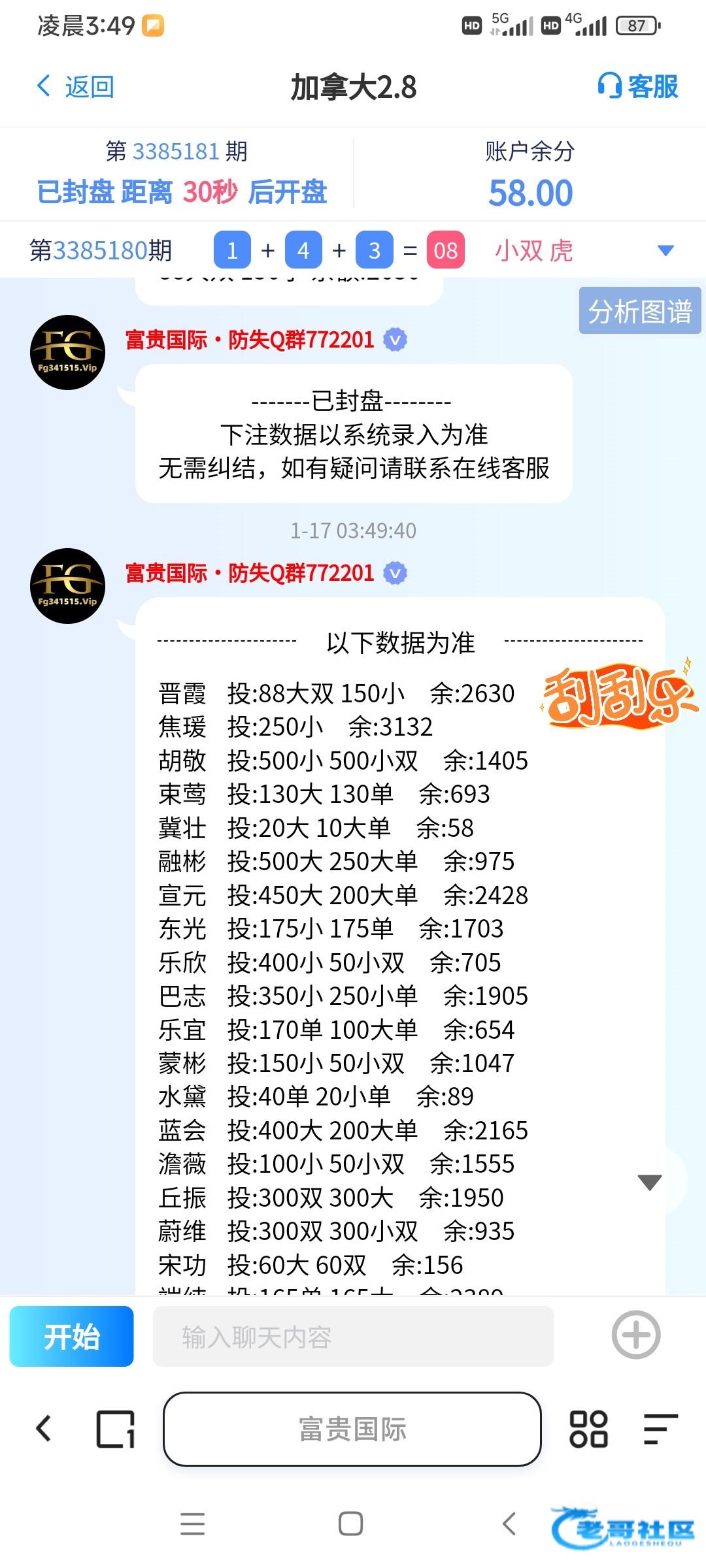706x1568 pixels.
Task: Jump to latest messages arrow
Action: coord(649,1182)
